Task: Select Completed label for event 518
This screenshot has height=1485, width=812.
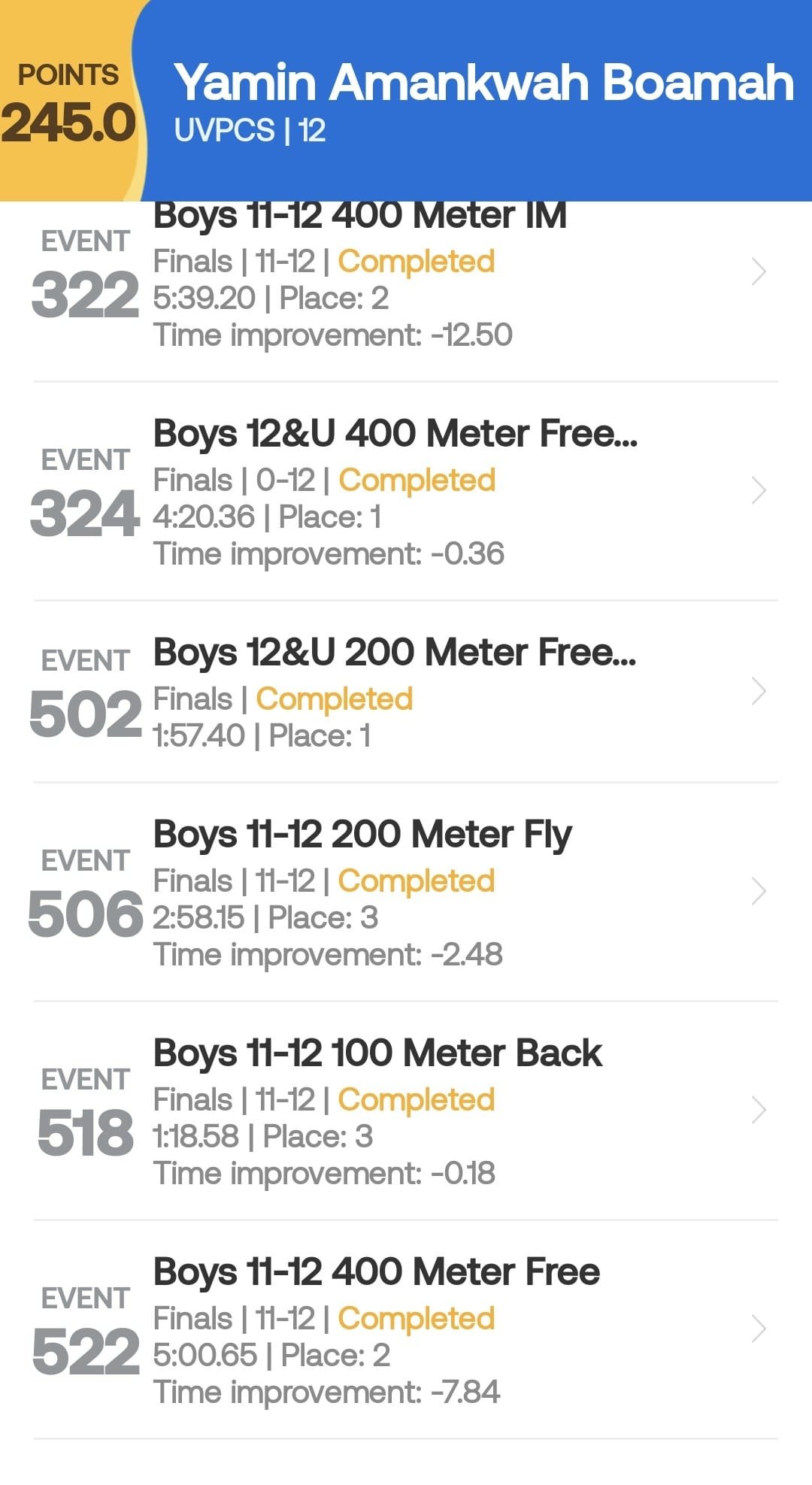Action: pos(416,1099)
